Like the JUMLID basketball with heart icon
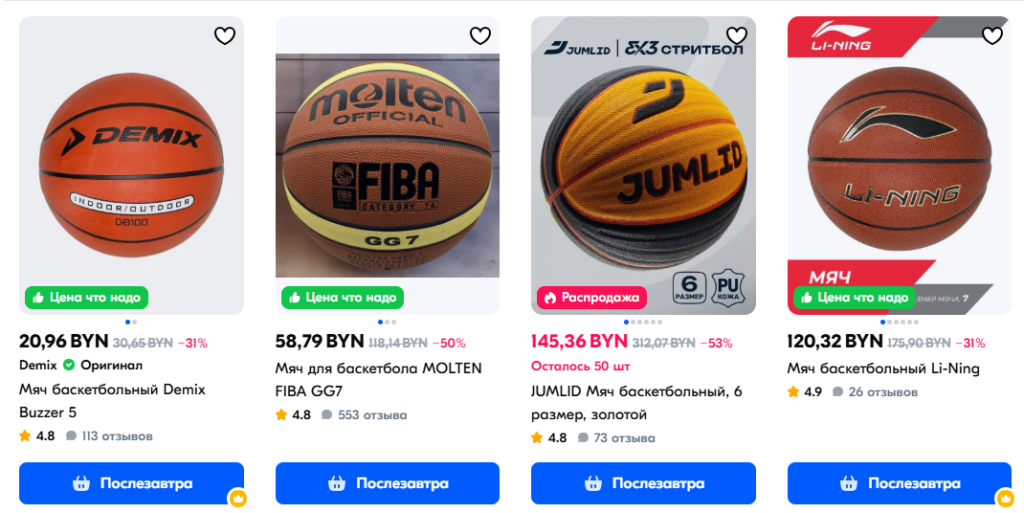 tap(737, 36)
